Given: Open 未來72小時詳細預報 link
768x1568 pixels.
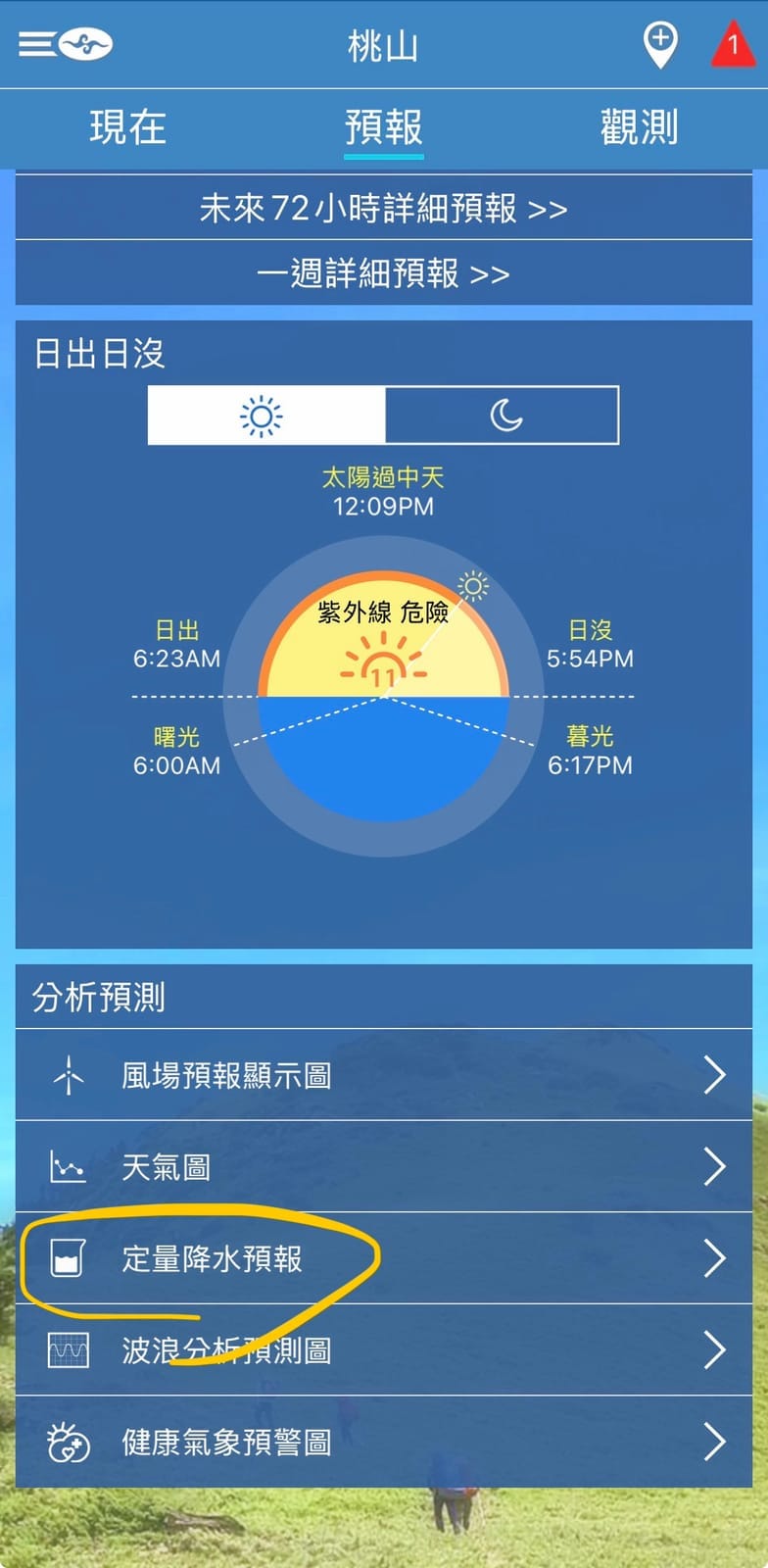Looking at the screenshot, I should click(x=384, y=208).
